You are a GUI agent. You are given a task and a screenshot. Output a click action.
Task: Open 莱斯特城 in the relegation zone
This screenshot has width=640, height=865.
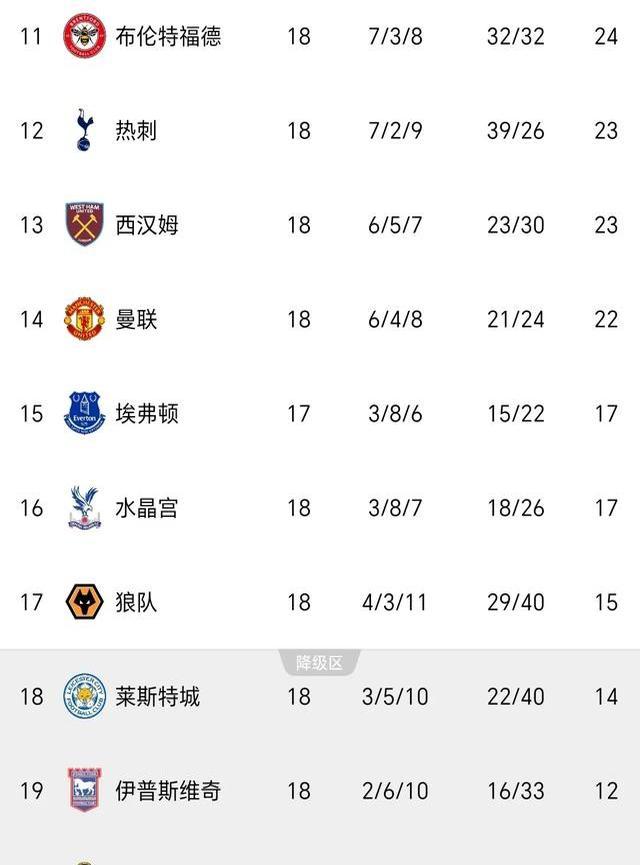coord(157,696)
